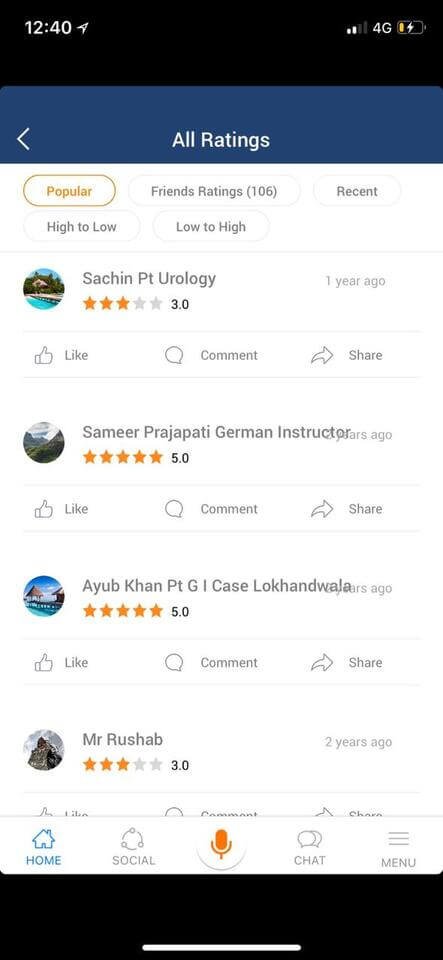Switch to the Social tab
Viewport: 443px width, 960px height.
(x=133, y=847)
